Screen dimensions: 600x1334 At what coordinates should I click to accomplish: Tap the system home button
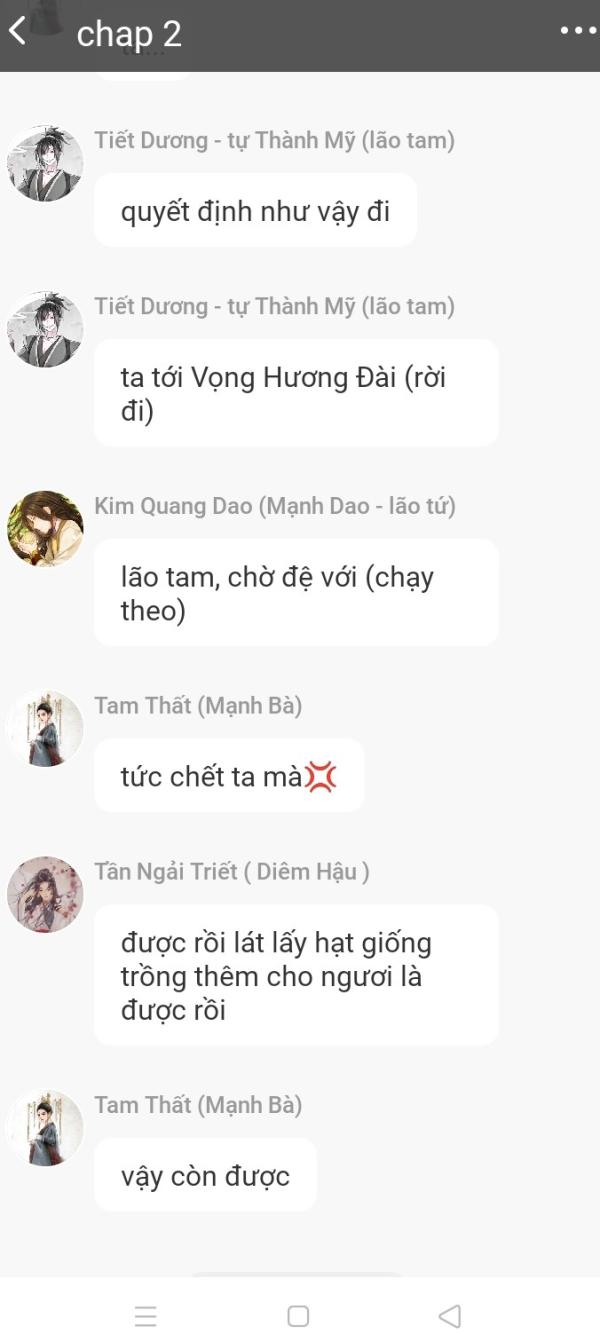coord(298,1315)
